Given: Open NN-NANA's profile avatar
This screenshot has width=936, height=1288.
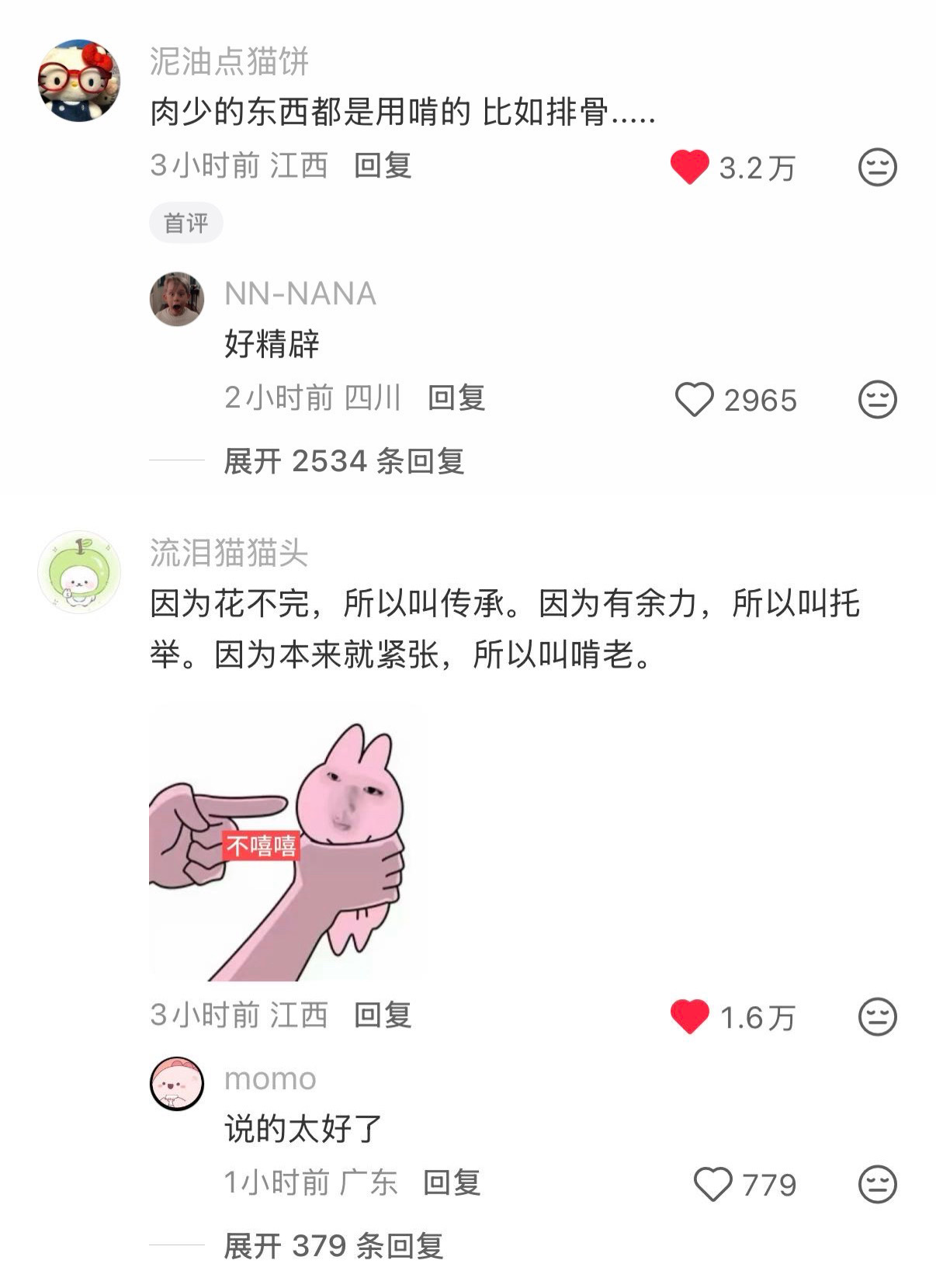Looking at the screenshot, I should 177,299.
